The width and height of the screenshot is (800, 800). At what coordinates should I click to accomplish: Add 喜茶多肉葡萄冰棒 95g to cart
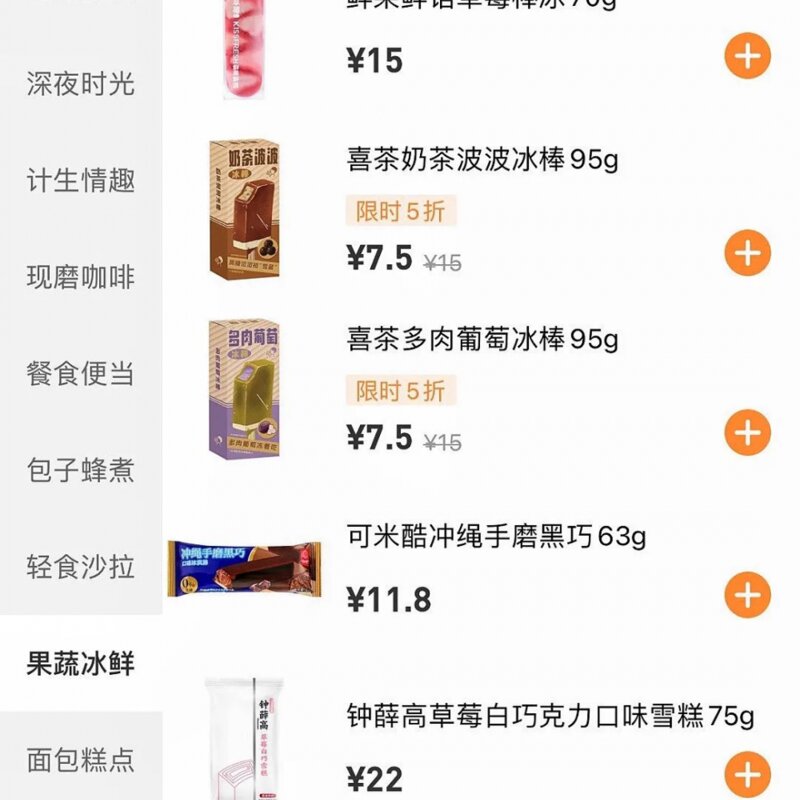coord(747,434)
